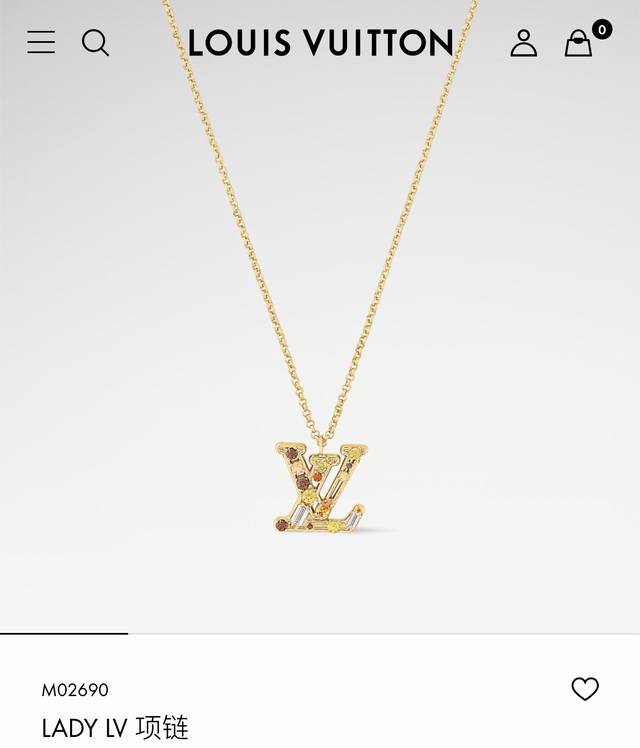Open the account profile icon

click(x=524, y=43)
